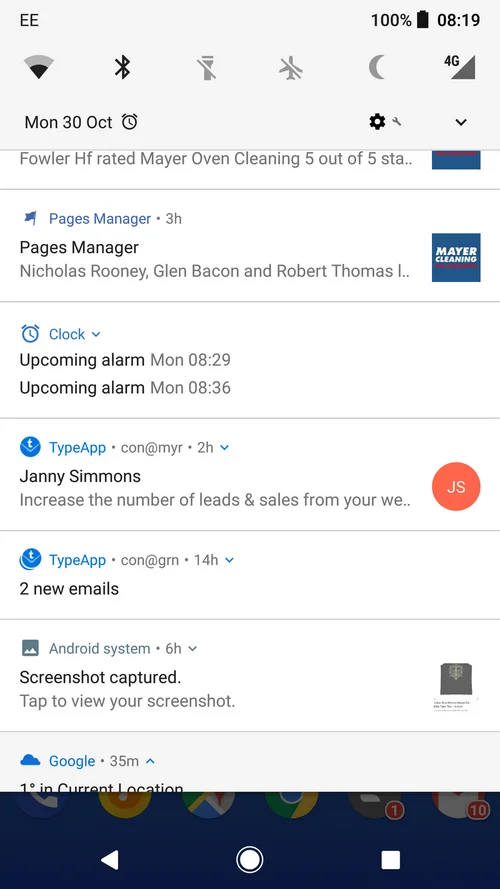Expand the con@grn TypeApp notification
500x889 pixels.
[x=229, y=560]
